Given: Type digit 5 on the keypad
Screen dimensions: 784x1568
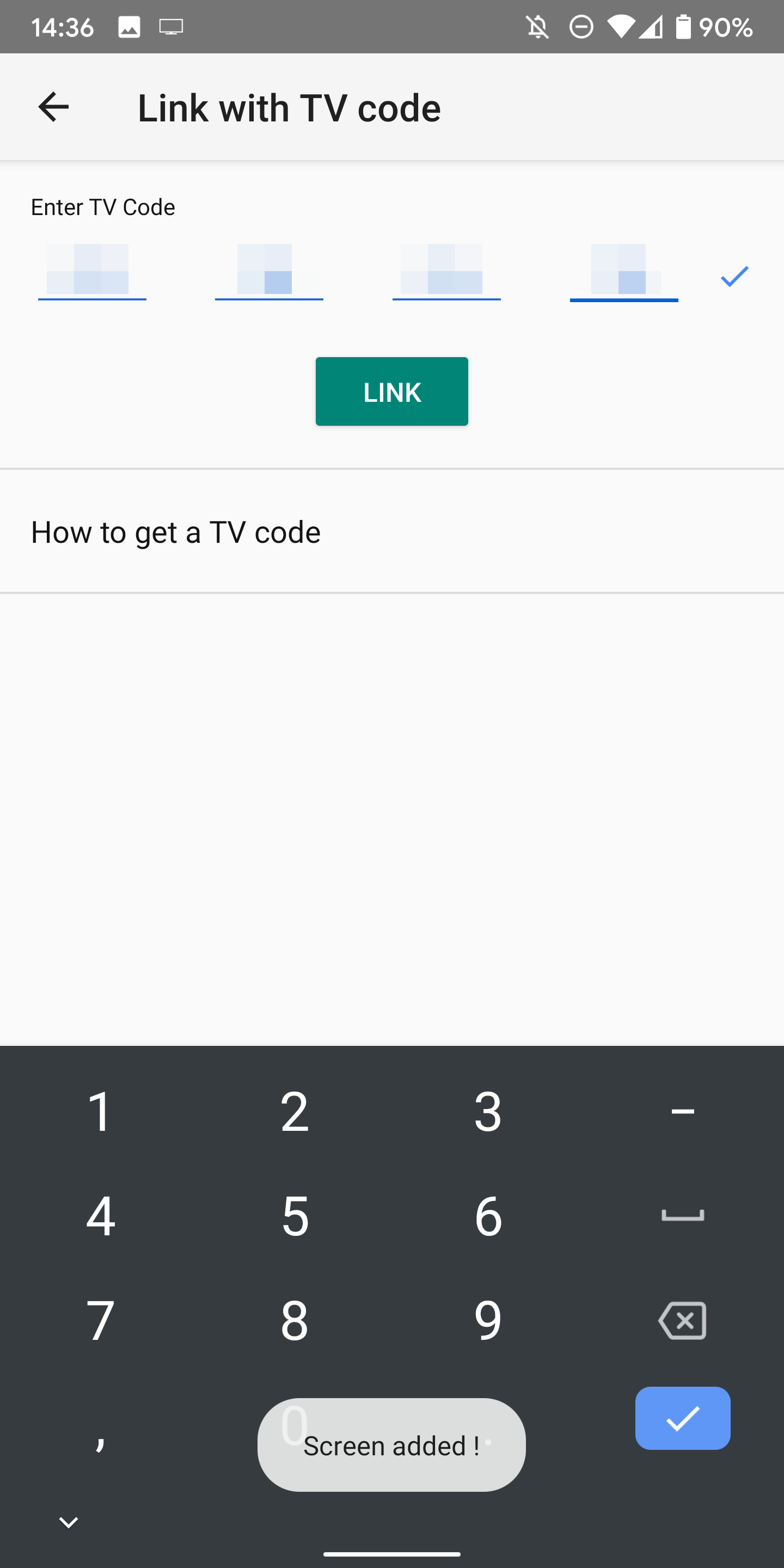Looking at the screenshot, I should point(295,1216).
